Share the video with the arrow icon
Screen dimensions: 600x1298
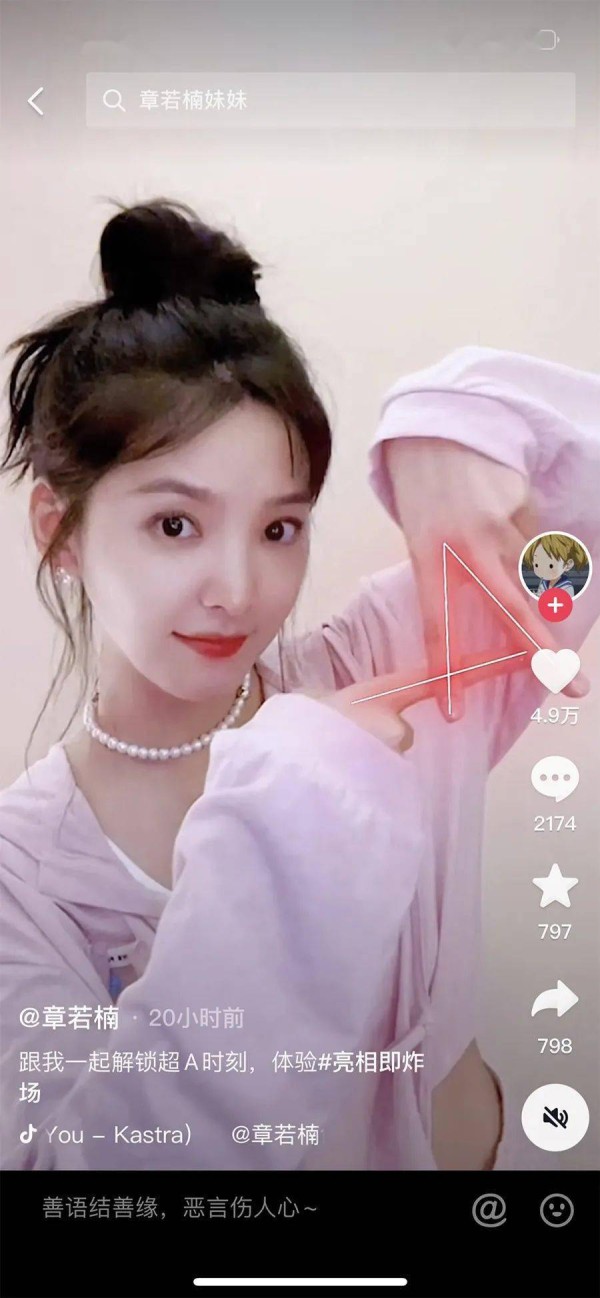(x=555, y=999)
